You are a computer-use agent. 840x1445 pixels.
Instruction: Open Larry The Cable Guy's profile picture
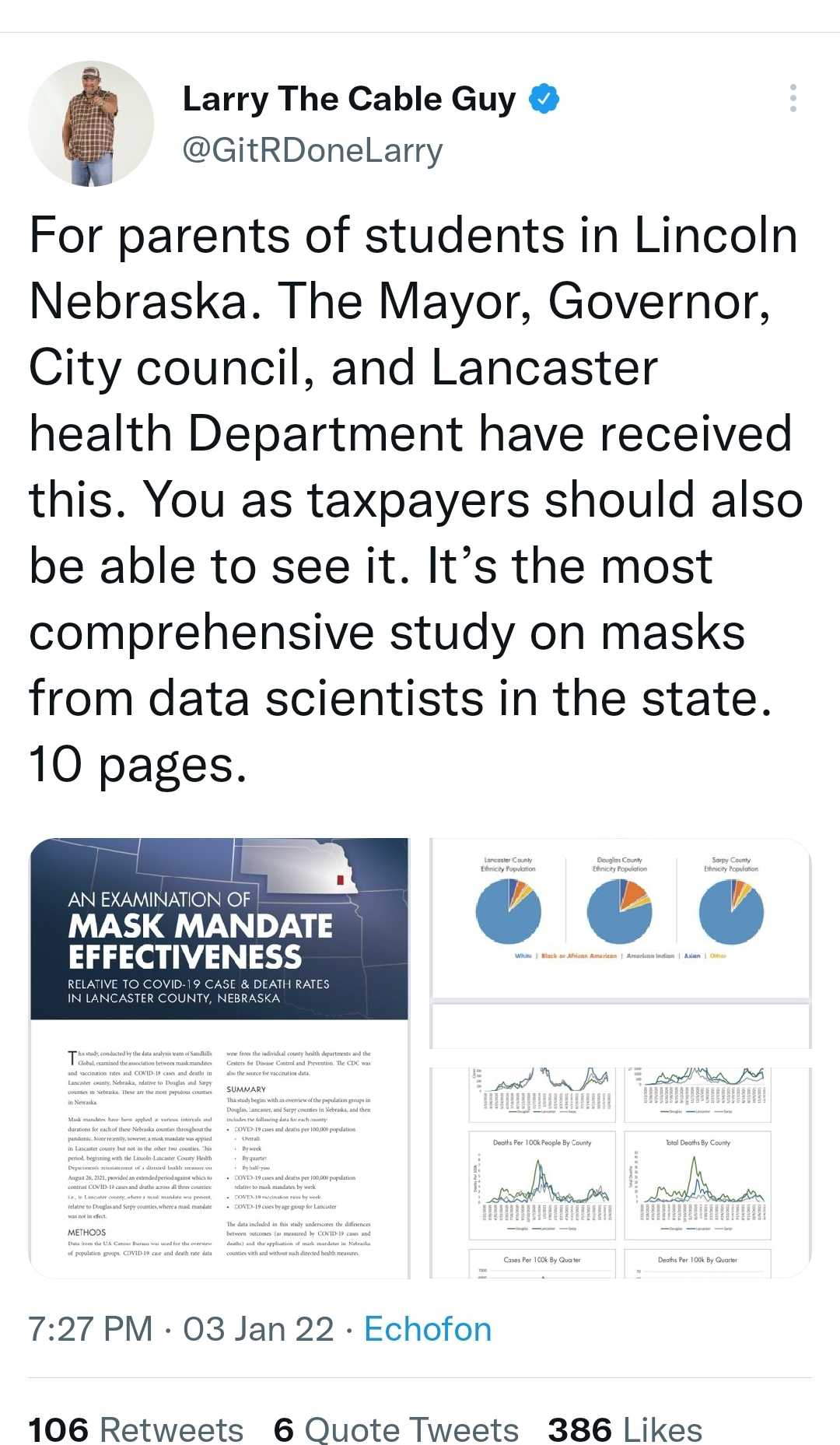(x=91, y=124)
